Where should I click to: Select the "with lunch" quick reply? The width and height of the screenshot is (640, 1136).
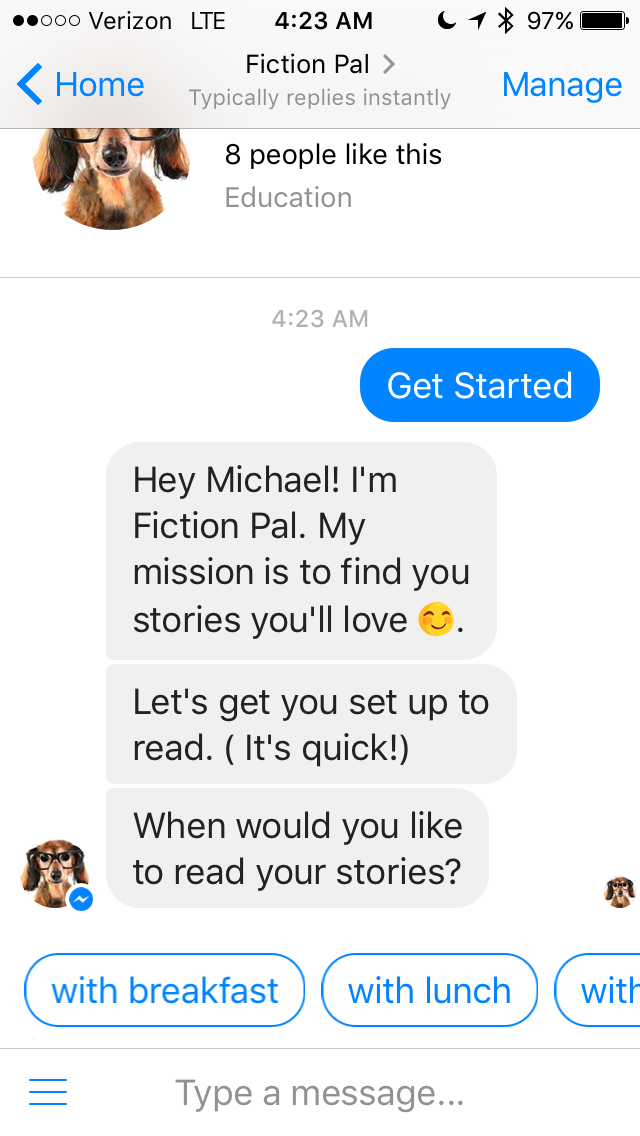click(429, 990)
